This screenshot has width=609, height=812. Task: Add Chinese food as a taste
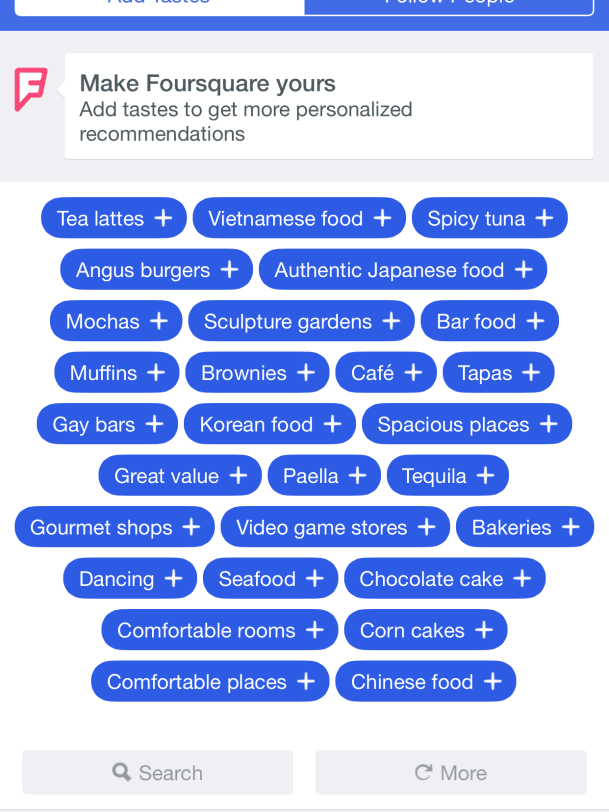point(425,682)
